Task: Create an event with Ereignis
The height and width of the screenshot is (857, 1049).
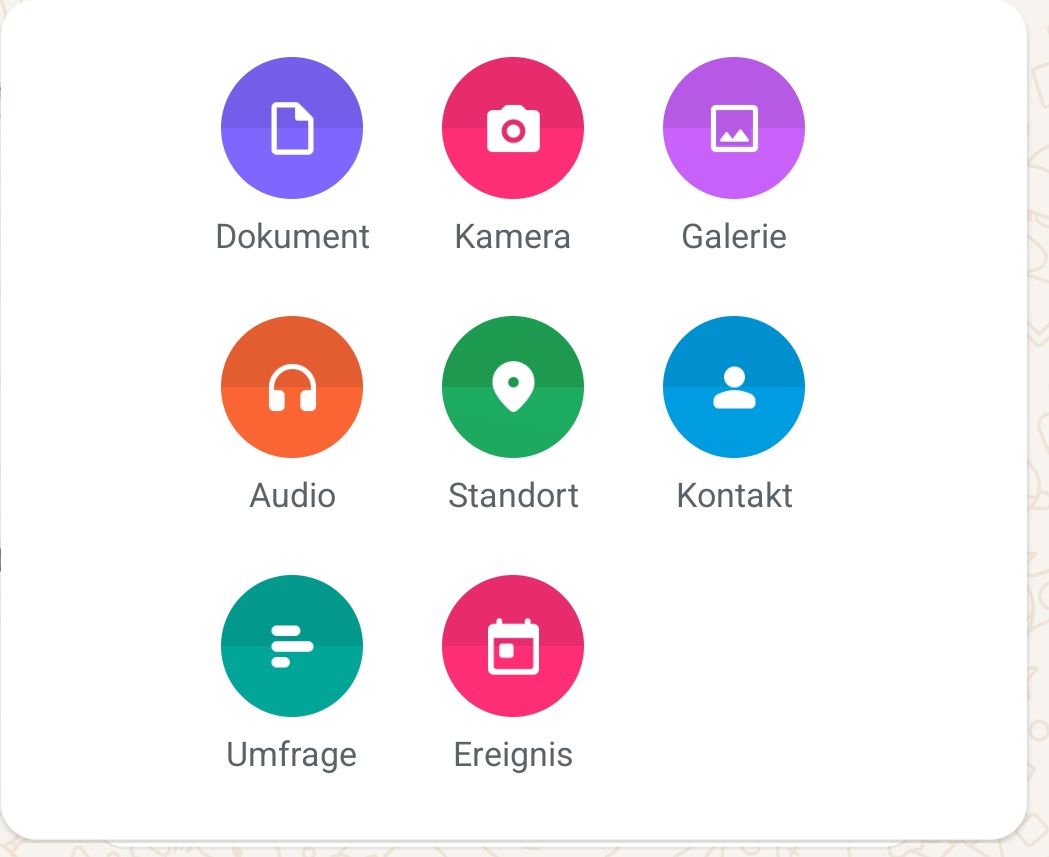Action: click(x=513, y=646)
